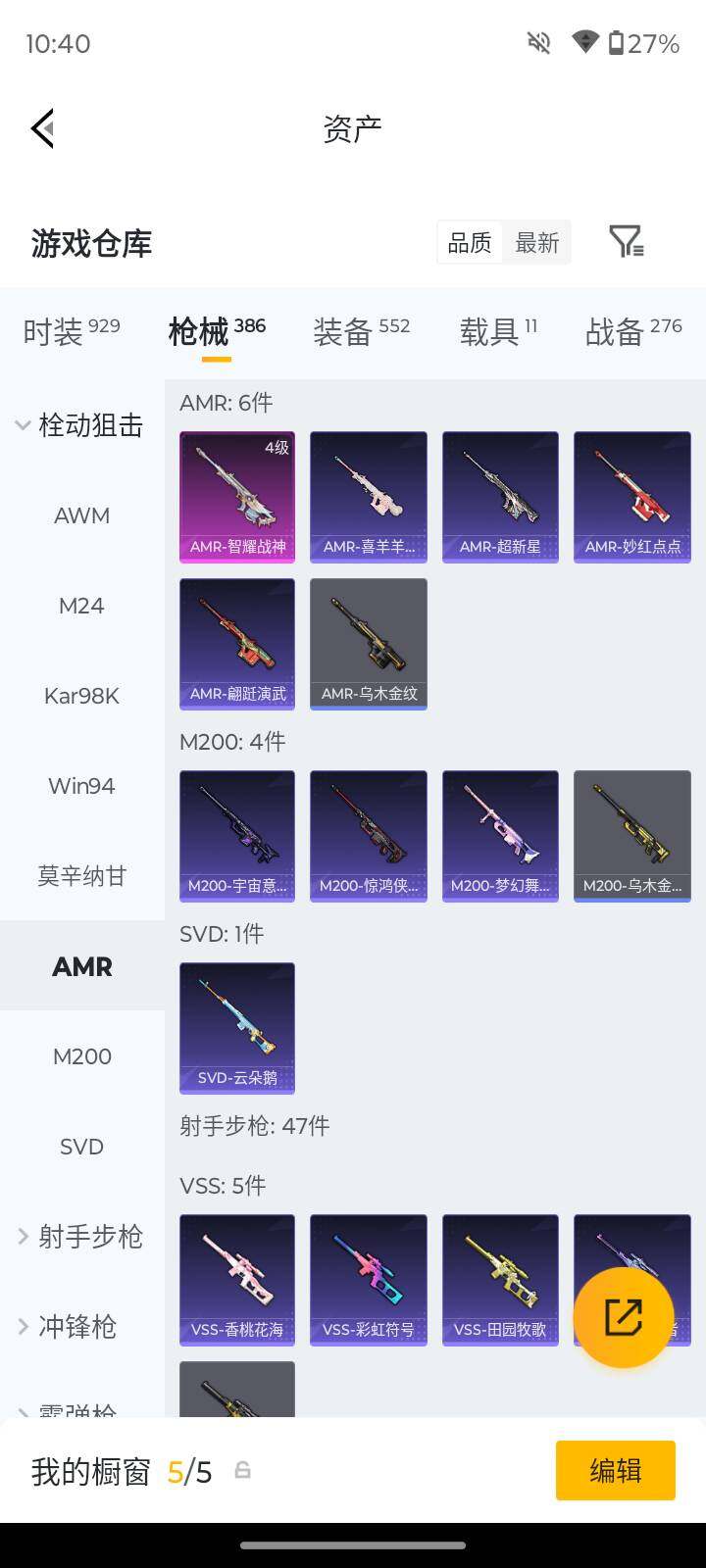Edit my showcase with 编辑
Image resolution: width=706 pixels, height=1568 pixels.
coord(615,1470)
